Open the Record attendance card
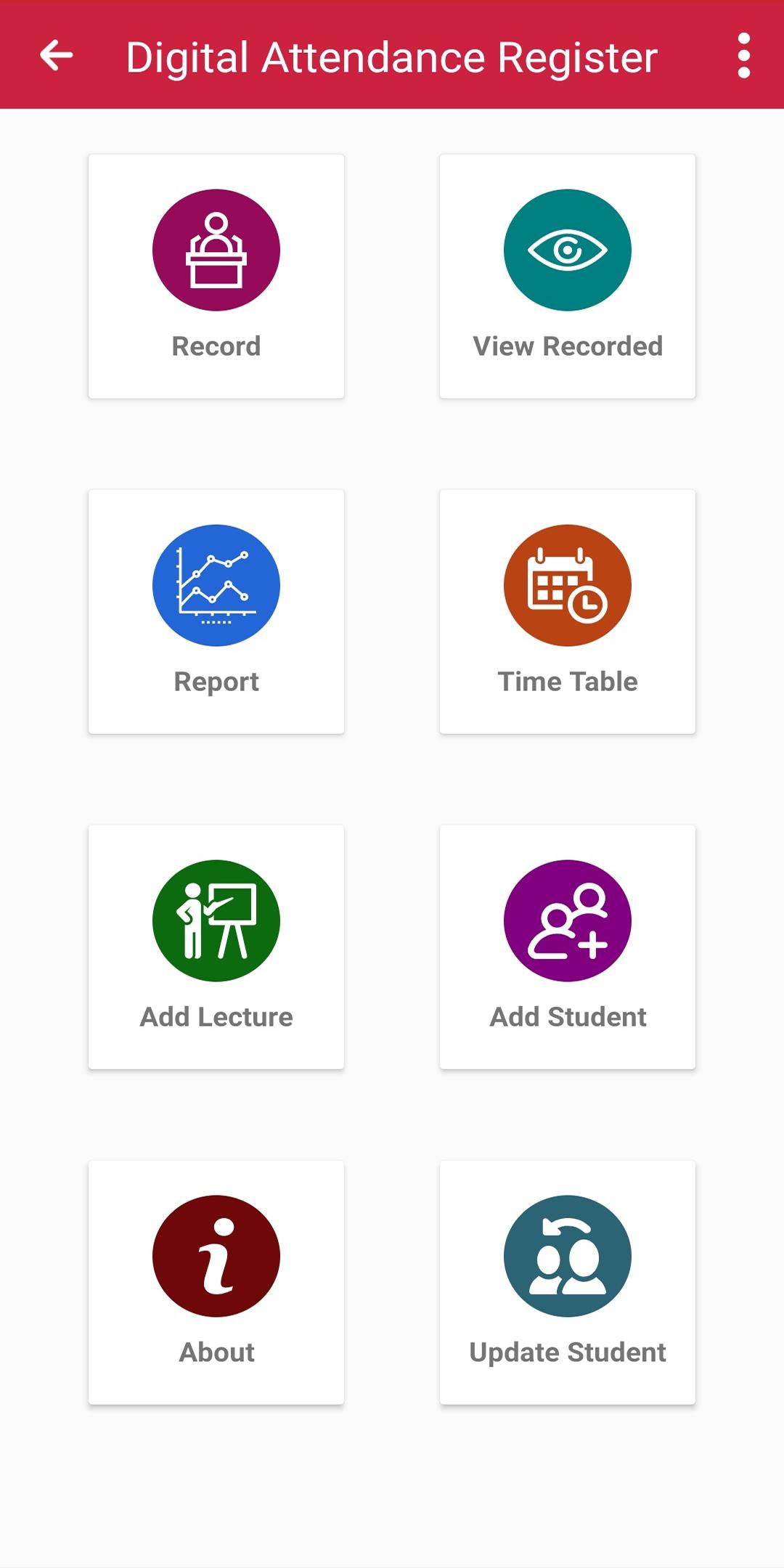The height and width of the screenshot is (1568, 784). tap(216, 277)
